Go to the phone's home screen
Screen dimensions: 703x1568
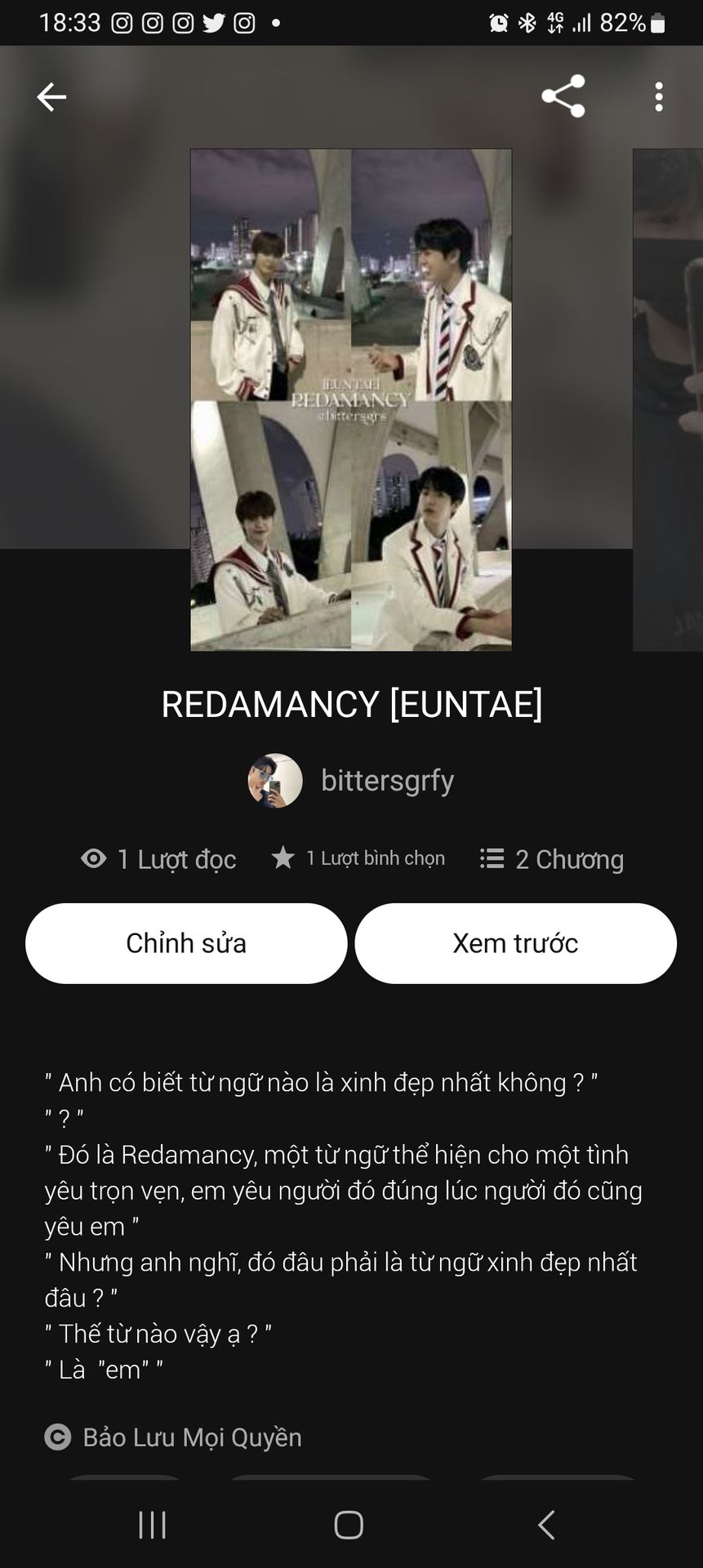(349, 1525)
